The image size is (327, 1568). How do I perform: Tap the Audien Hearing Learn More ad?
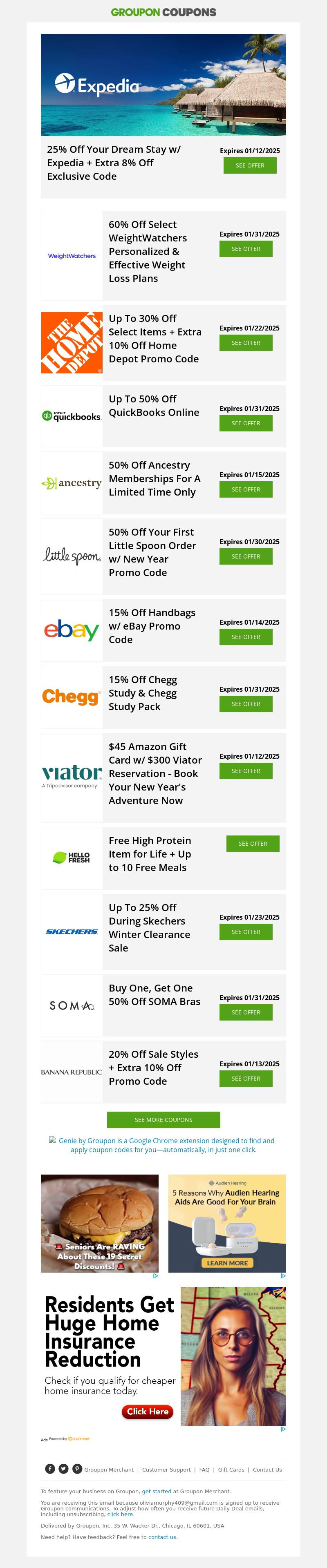tap(227, 1263)
